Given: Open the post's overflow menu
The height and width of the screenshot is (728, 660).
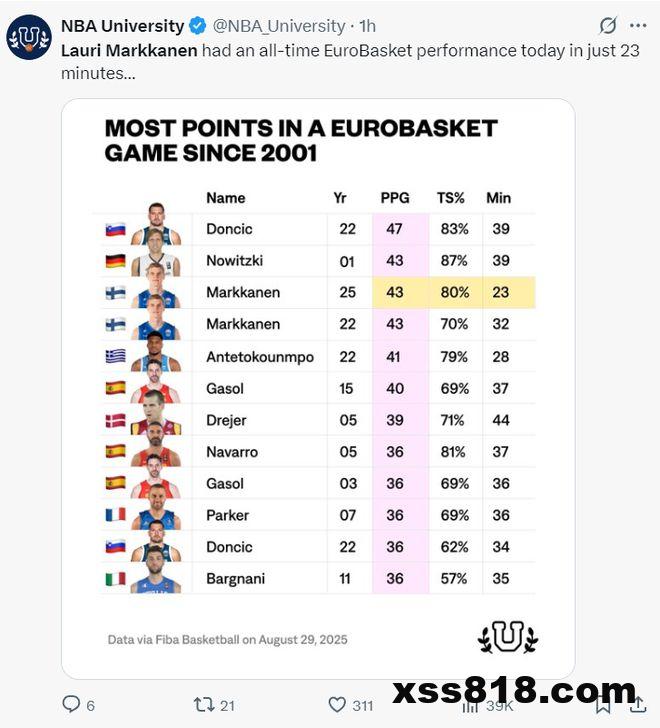Looking at the screenshot, I should pyautogui.click(x=639, y=26).
